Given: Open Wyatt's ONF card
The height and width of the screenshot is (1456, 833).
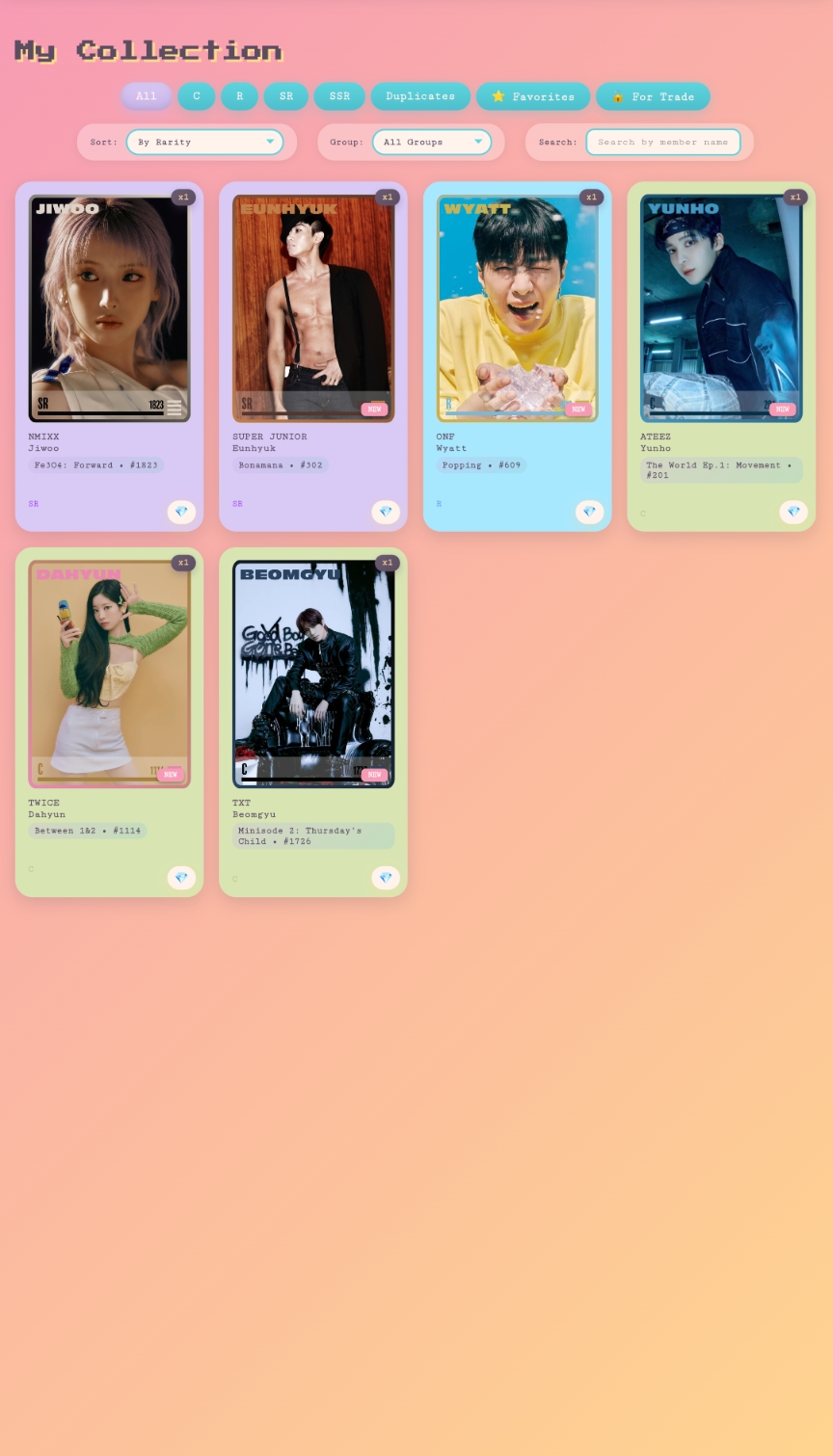Looking at the screenshot, I should [517, 308].
